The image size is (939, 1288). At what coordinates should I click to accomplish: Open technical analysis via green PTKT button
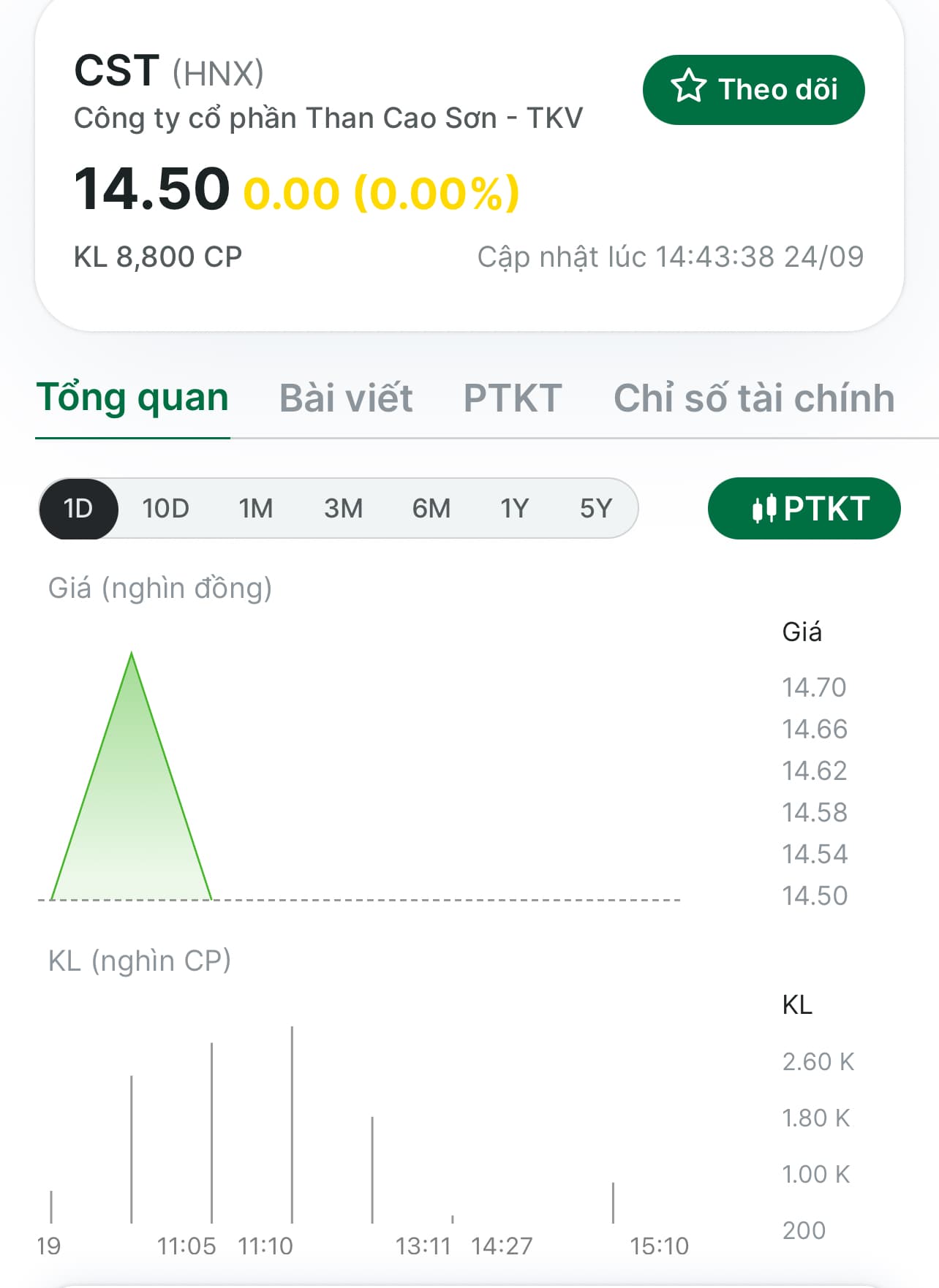click(804, 509)
